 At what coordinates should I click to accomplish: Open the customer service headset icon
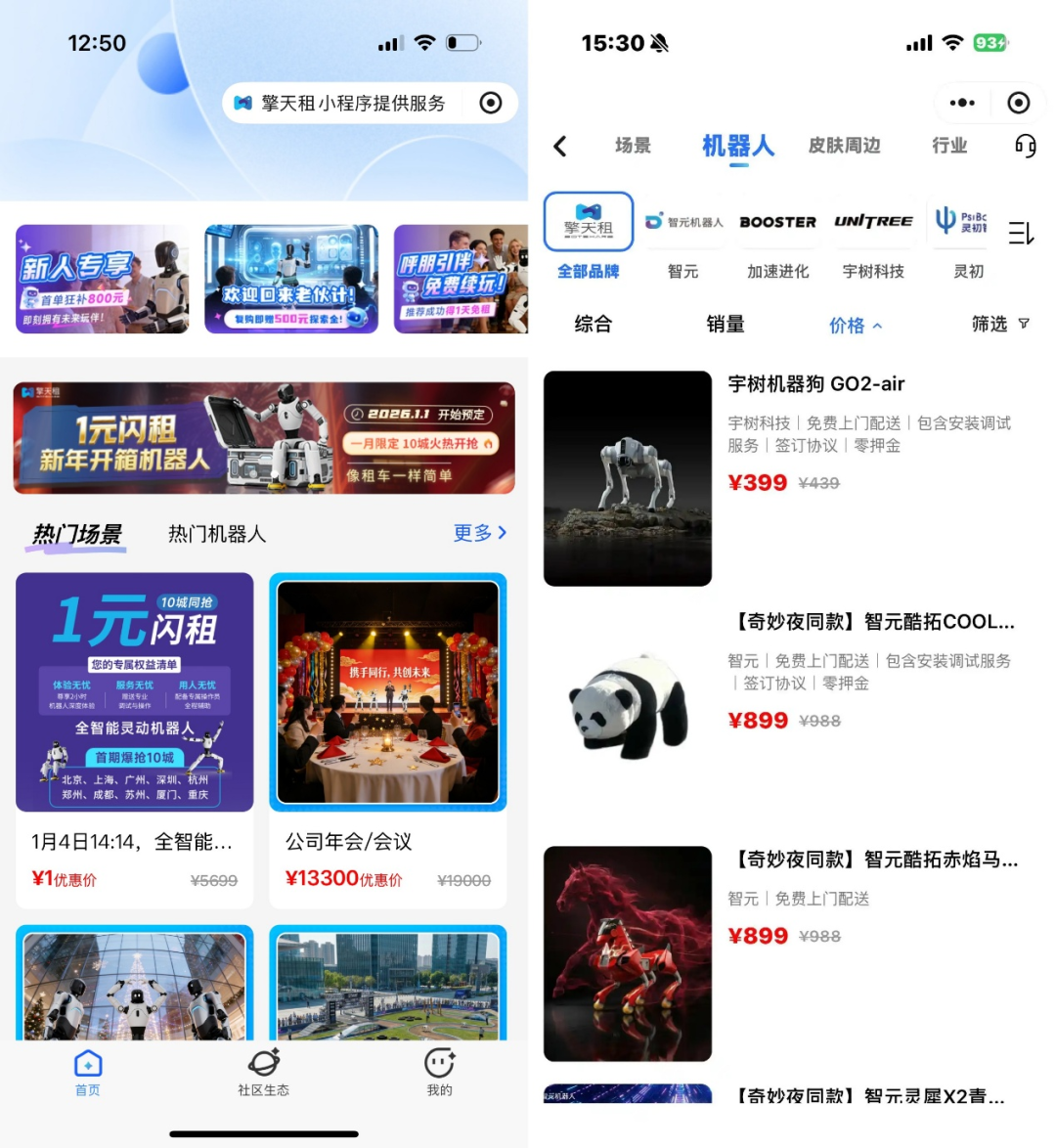1024,145
